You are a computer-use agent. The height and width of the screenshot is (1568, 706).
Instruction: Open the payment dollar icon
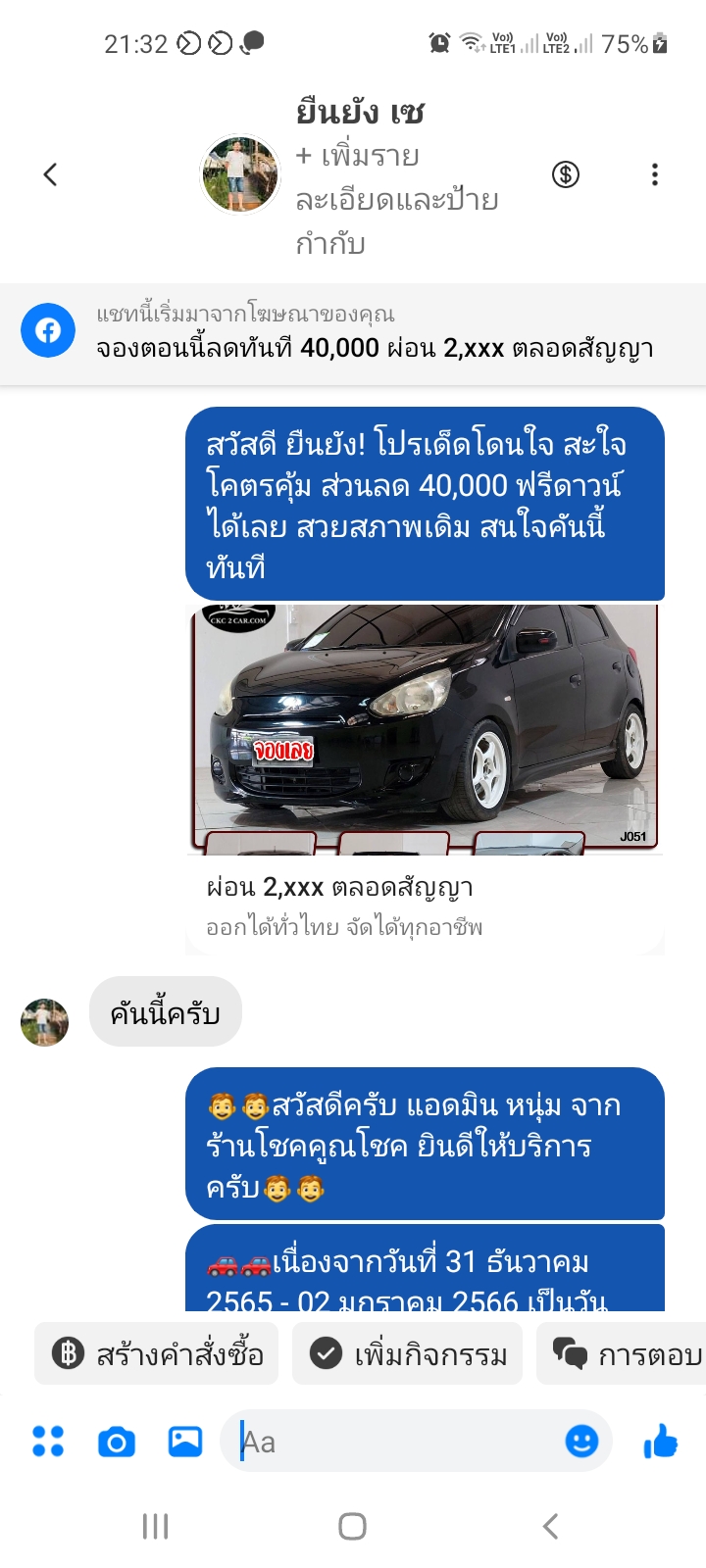pyautogui.click(x=566, y=175)
